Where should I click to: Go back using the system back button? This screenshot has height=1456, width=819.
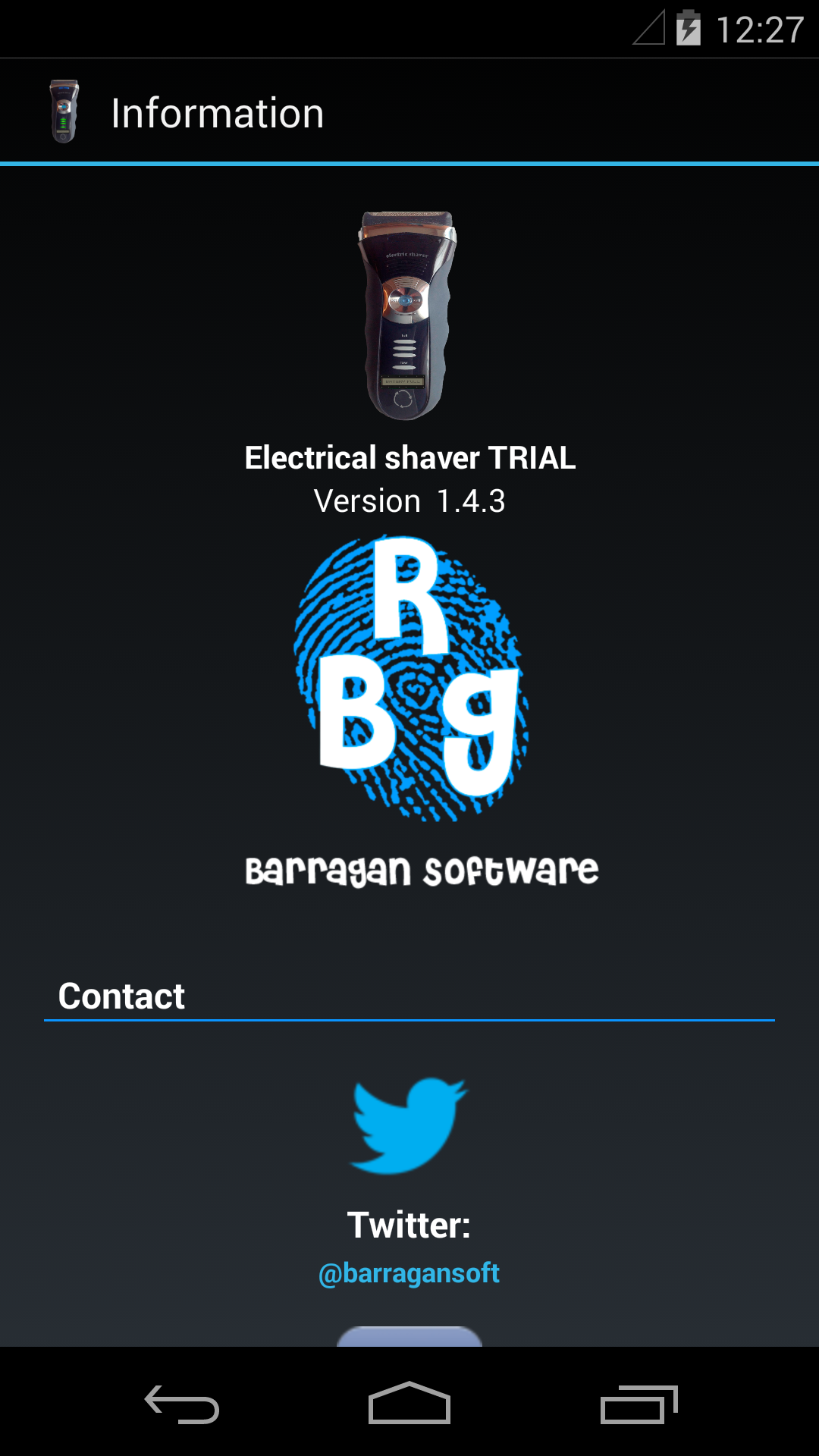[x=182, y=1404]
